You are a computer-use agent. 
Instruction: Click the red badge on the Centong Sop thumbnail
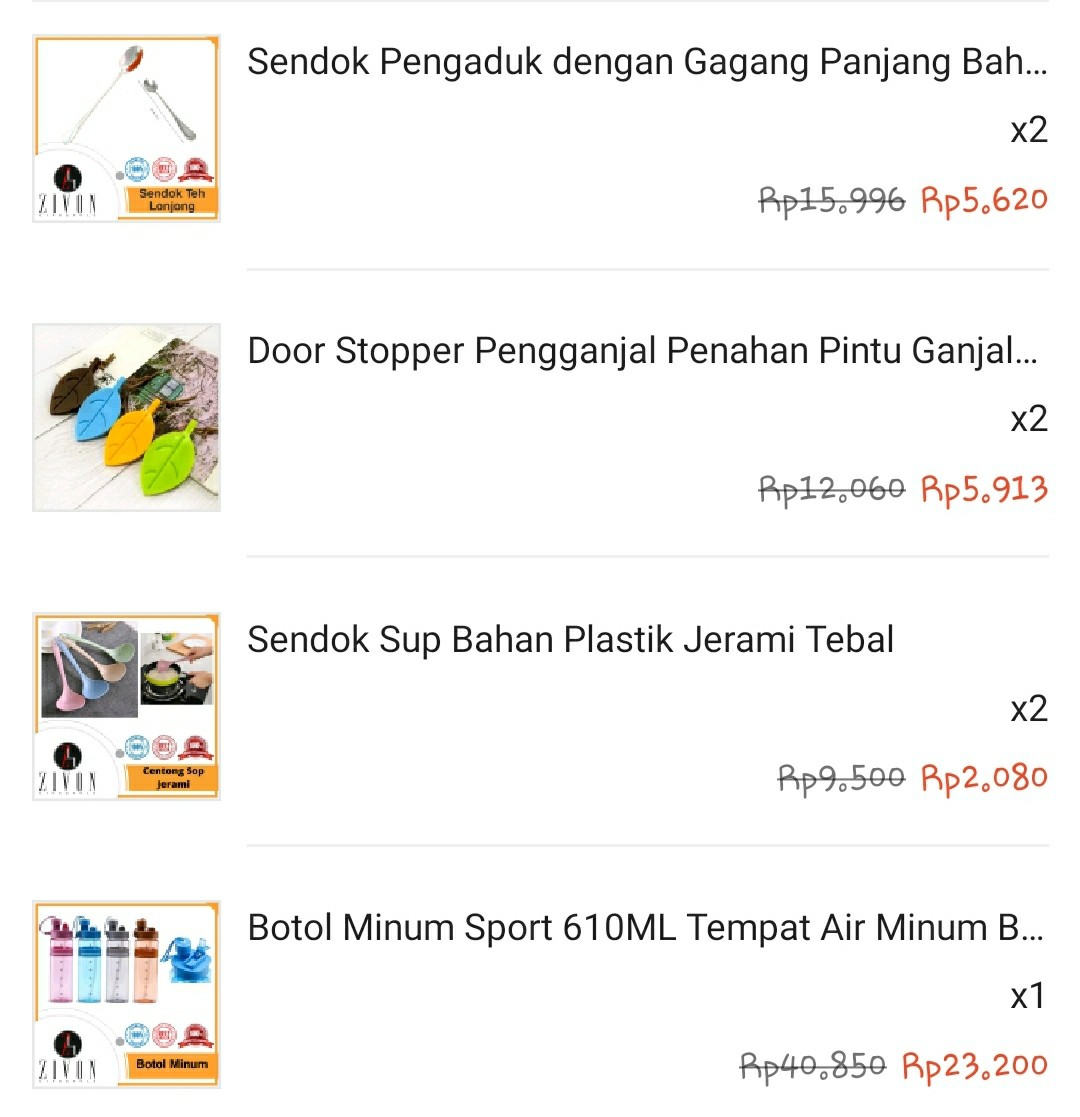pos(197,750)
